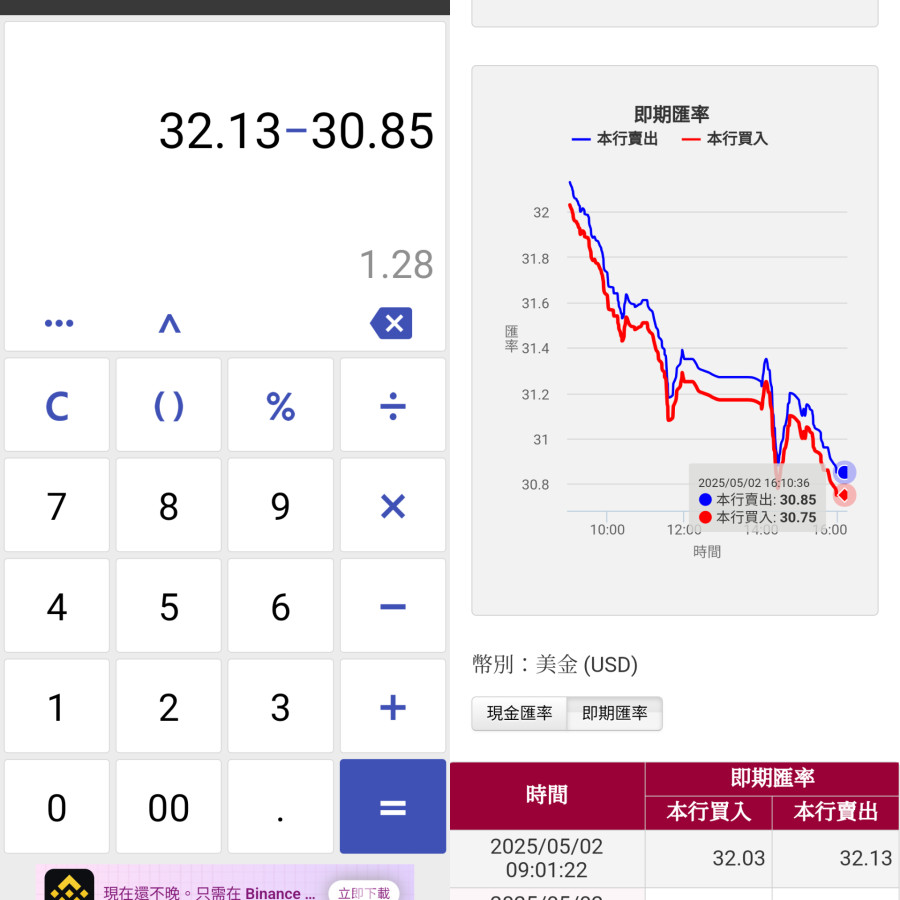The height and width of the screenshot is (900, 900).
Task: Insert parentheses into the expression
Action: (169, 406)
